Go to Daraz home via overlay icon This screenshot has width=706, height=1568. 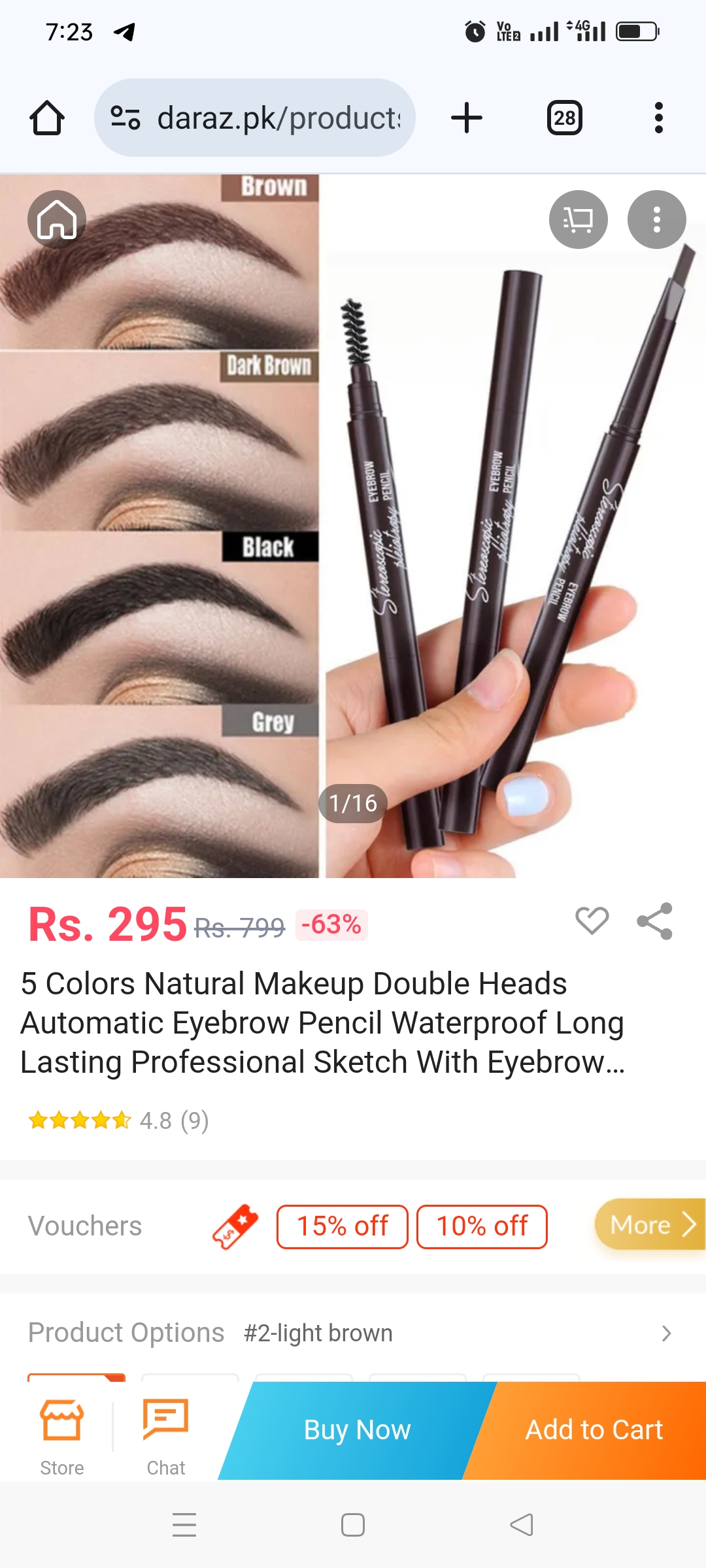pyautogui.click(x=57, y=220)
